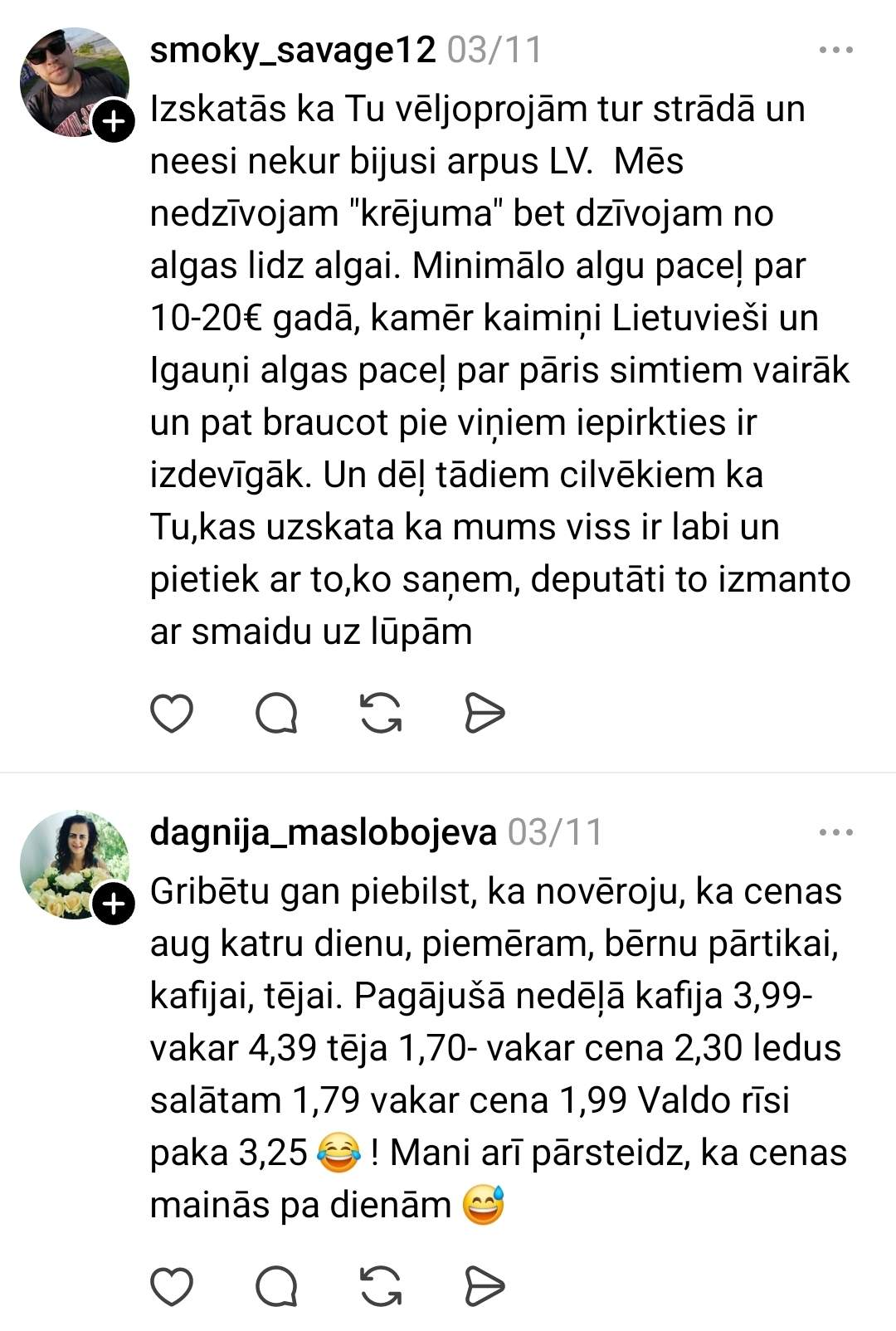Follow dagnija_maslobojeva via plus badge
The width and height of the screenshot is (896, 1331).
point(114,904)
